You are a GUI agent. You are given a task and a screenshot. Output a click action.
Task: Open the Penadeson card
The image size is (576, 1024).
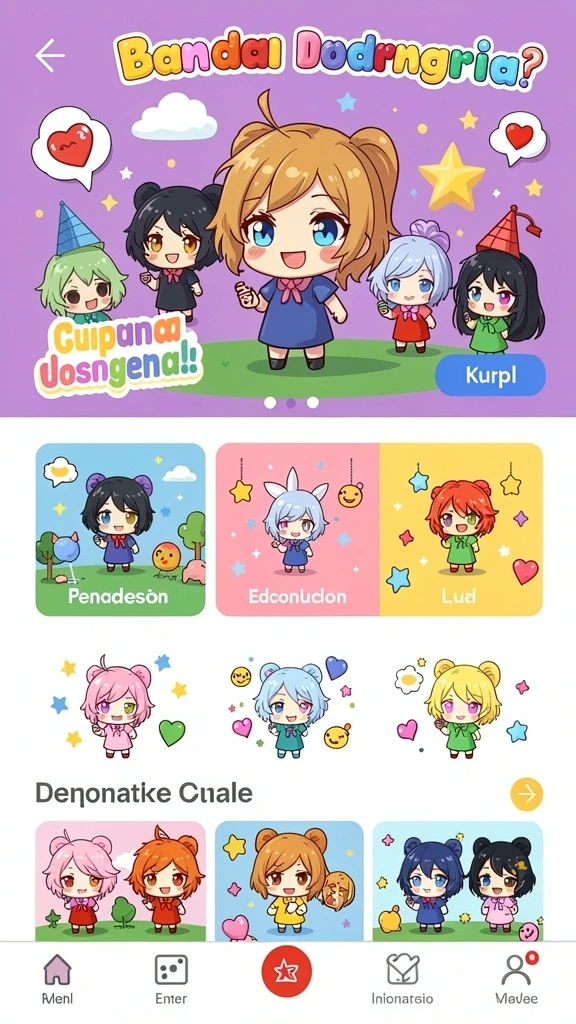120,530
